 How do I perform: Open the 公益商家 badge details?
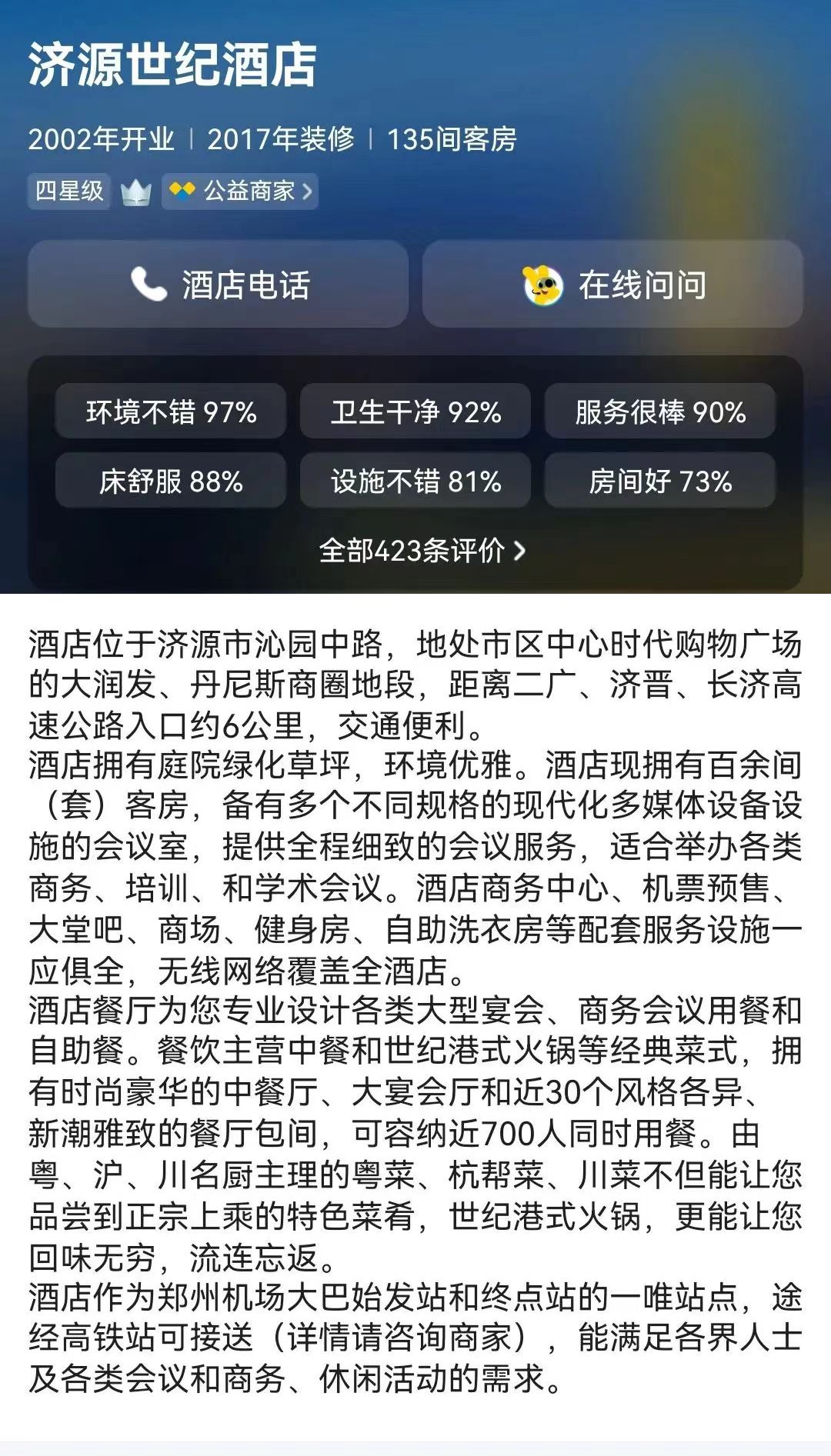(240, 191)
